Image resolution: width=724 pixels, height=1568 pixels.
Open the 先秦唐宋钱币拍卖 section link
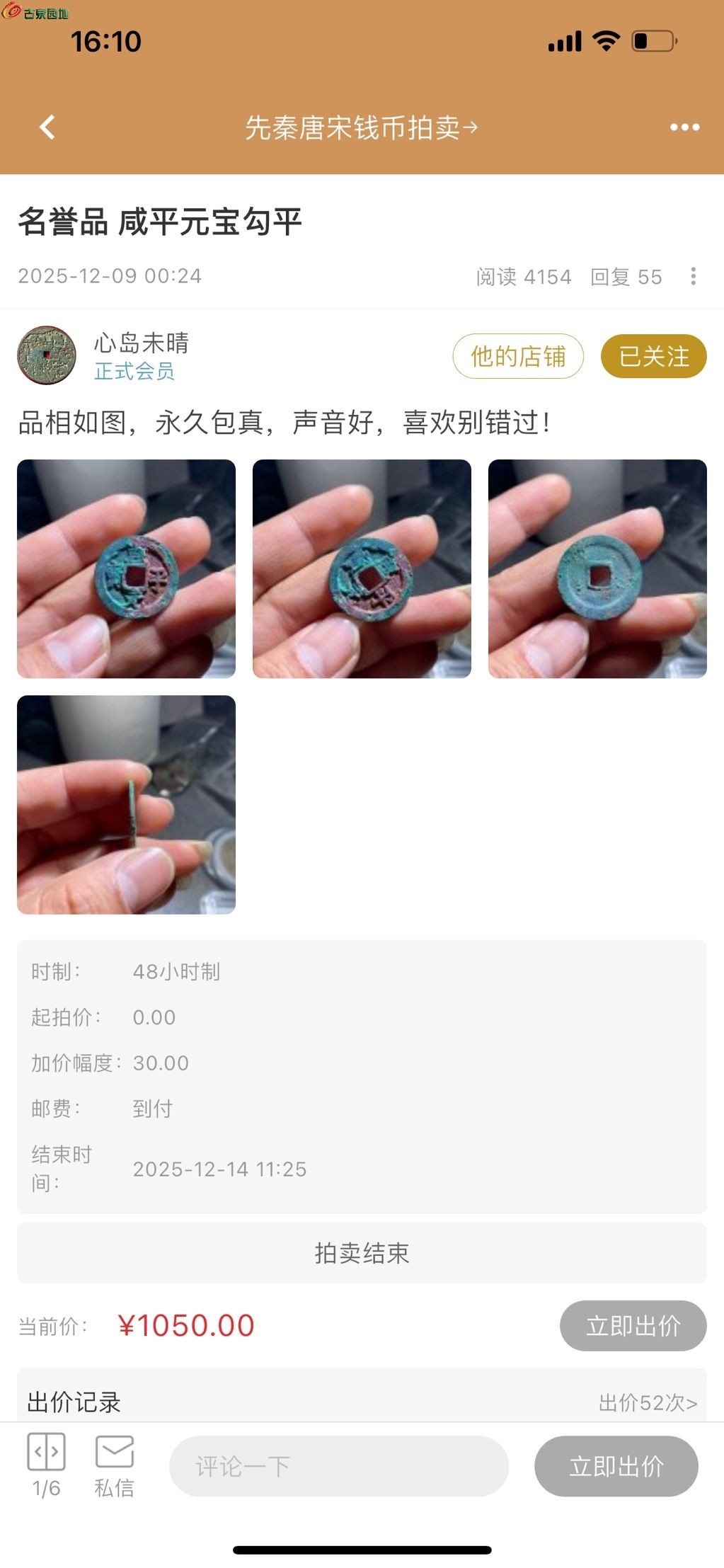(x=361, y=128)
